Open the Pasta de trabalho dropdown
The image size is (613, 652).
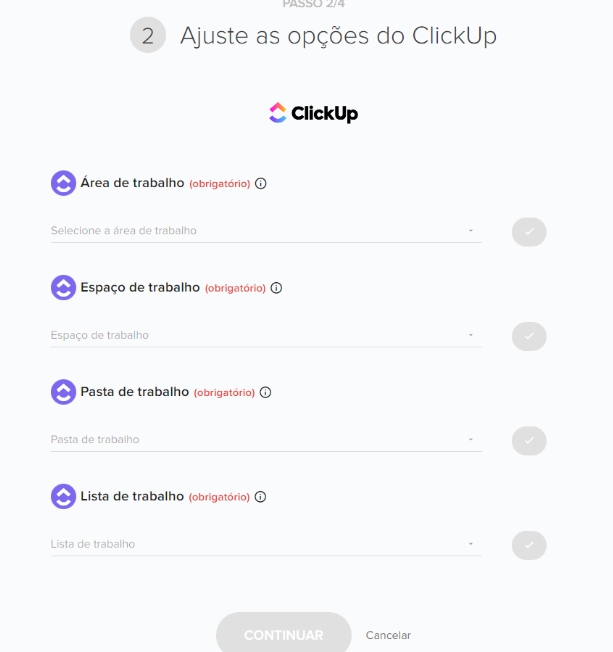click(265, 440)
